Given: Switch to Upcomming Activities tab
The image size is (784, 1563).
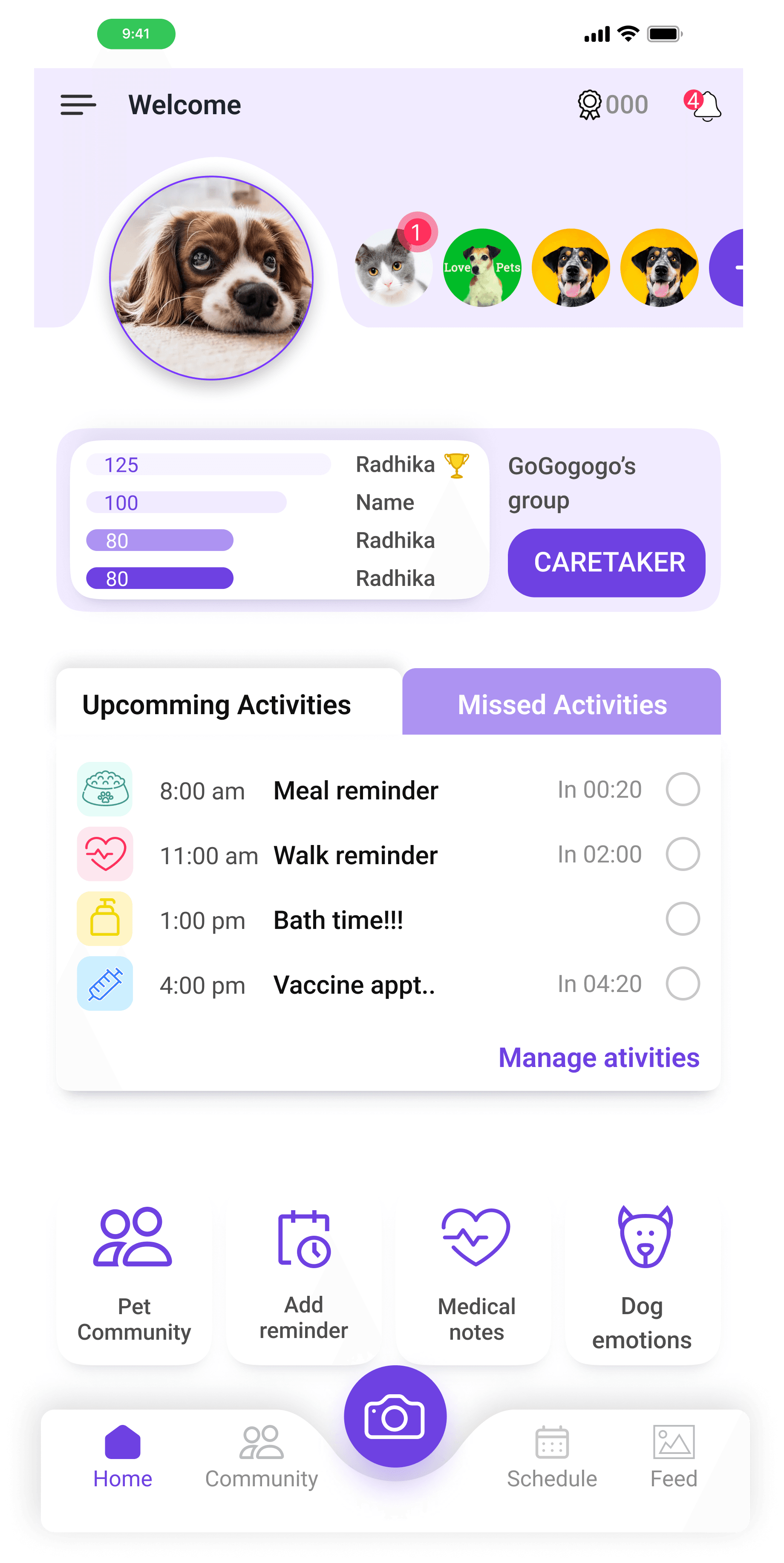Looking at the screenshot, I should point(216,704).
